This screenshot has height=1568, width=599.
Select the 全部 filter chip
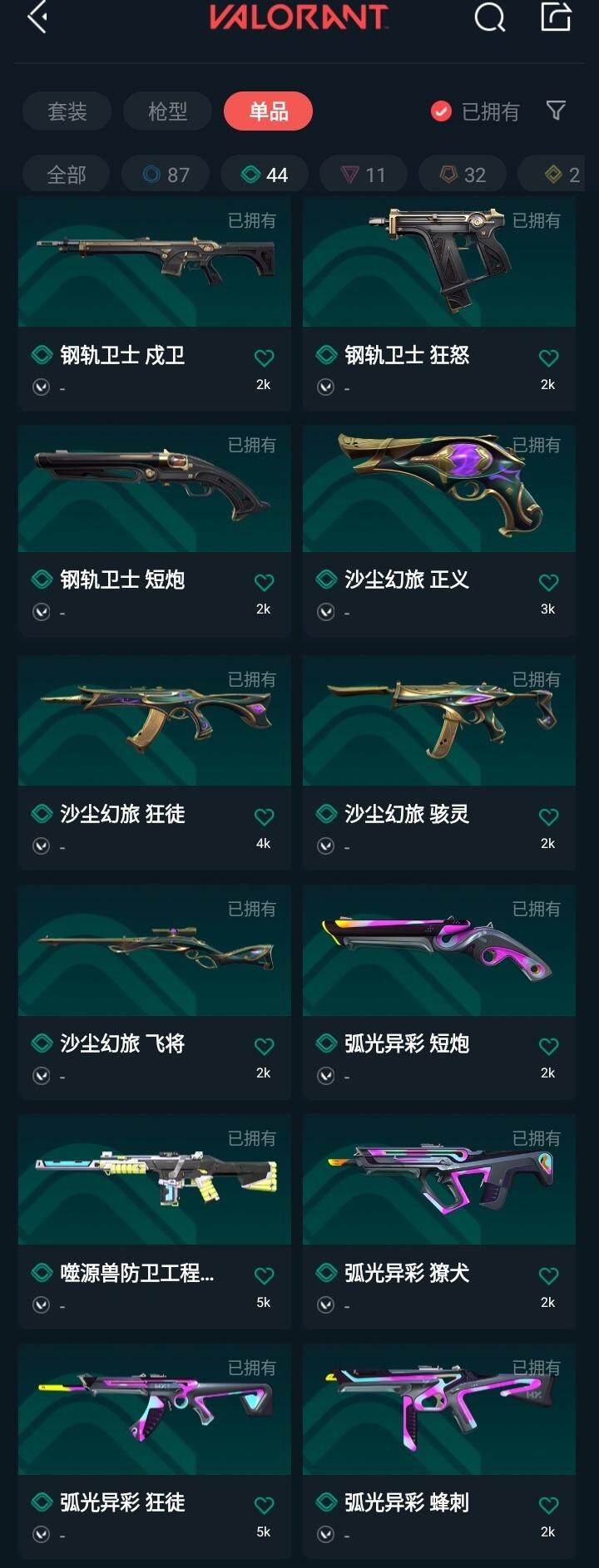click(x=66, y=175)
